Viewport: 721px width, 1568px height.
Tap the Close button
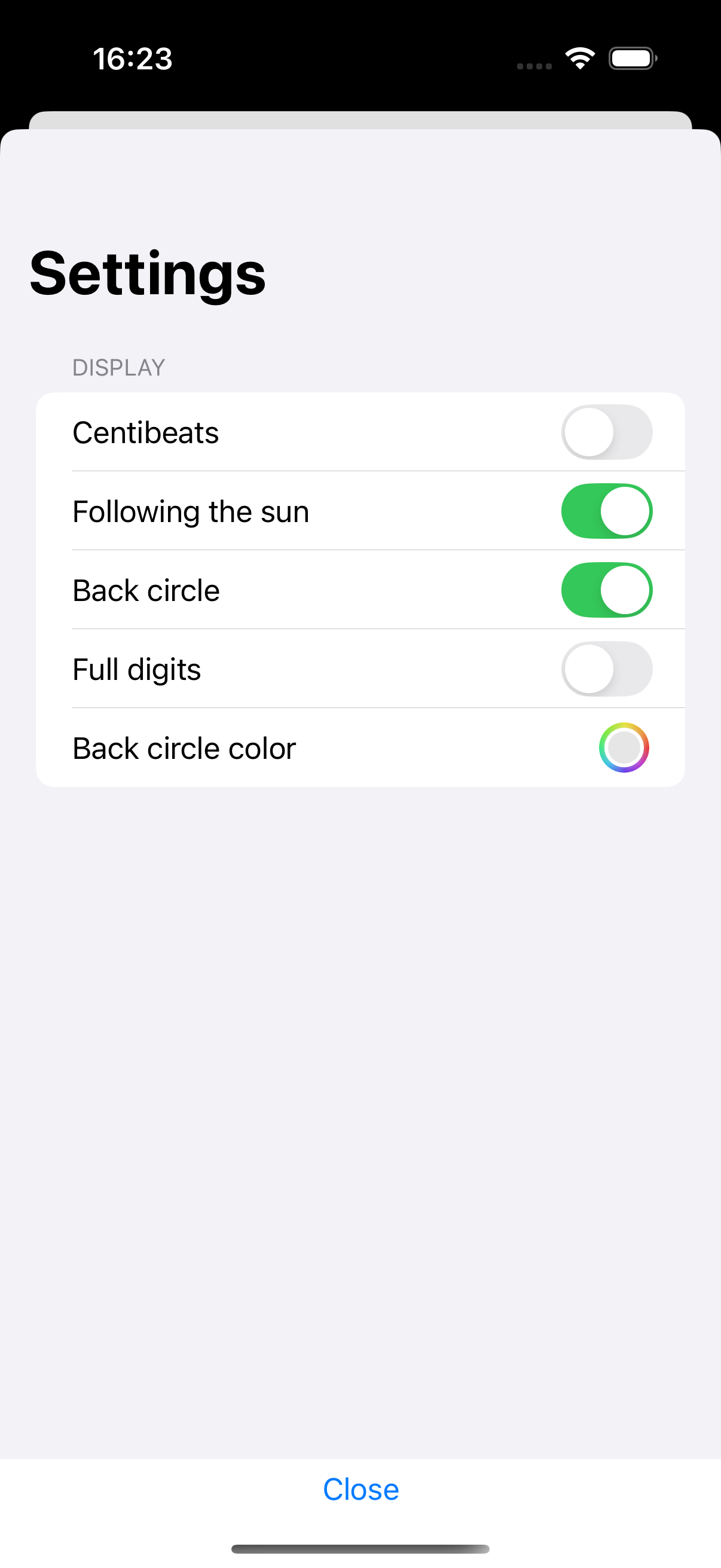click(x=360, y=1490)
